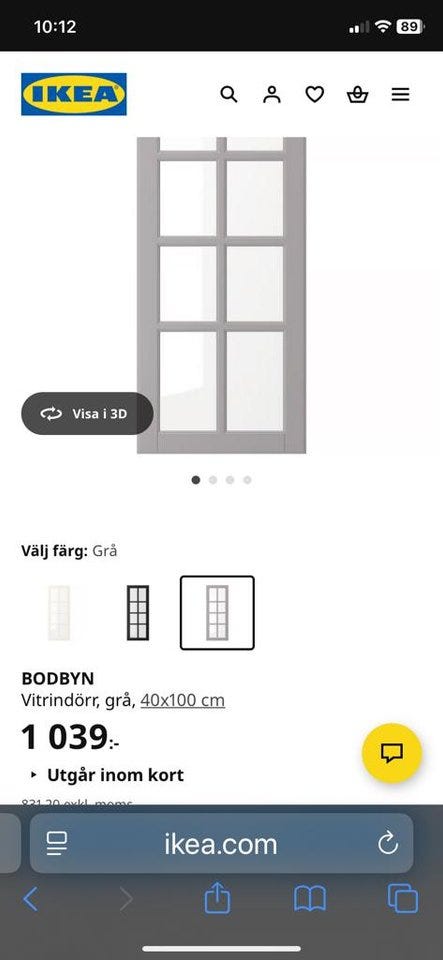Select the grey colour variant

[x=217, y=613]
